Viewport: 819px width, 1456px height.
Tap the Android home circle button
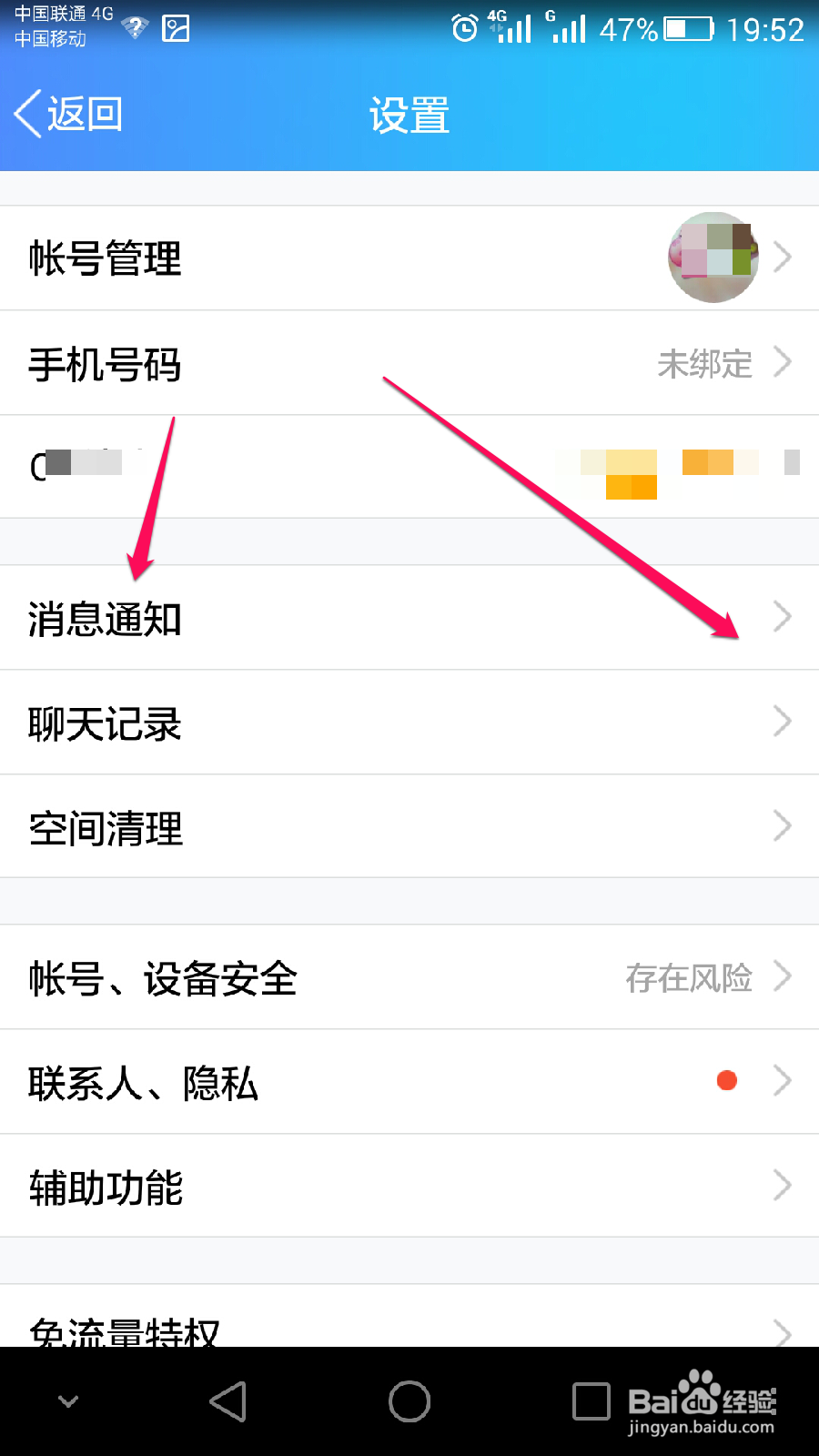pos(409,1401)
